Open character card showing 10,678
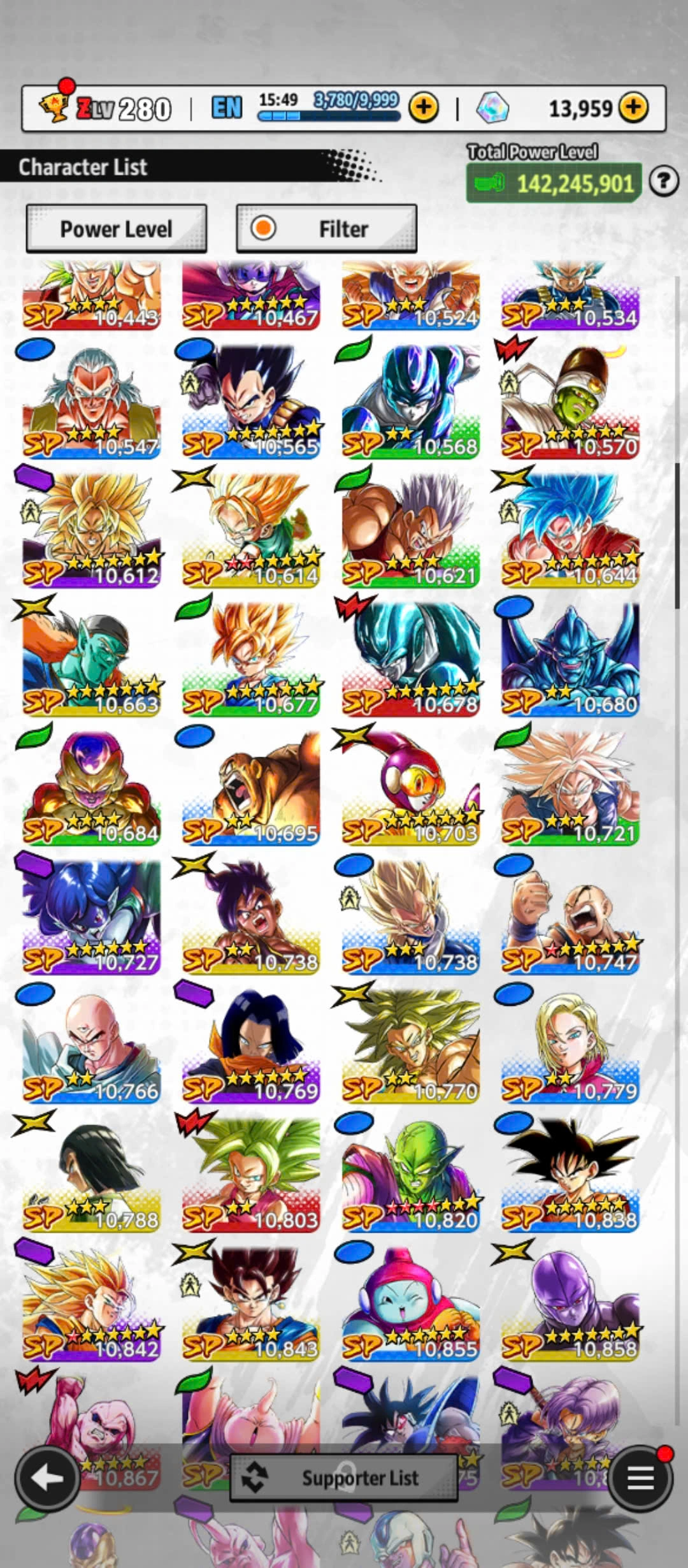 (x=410, y=658)
